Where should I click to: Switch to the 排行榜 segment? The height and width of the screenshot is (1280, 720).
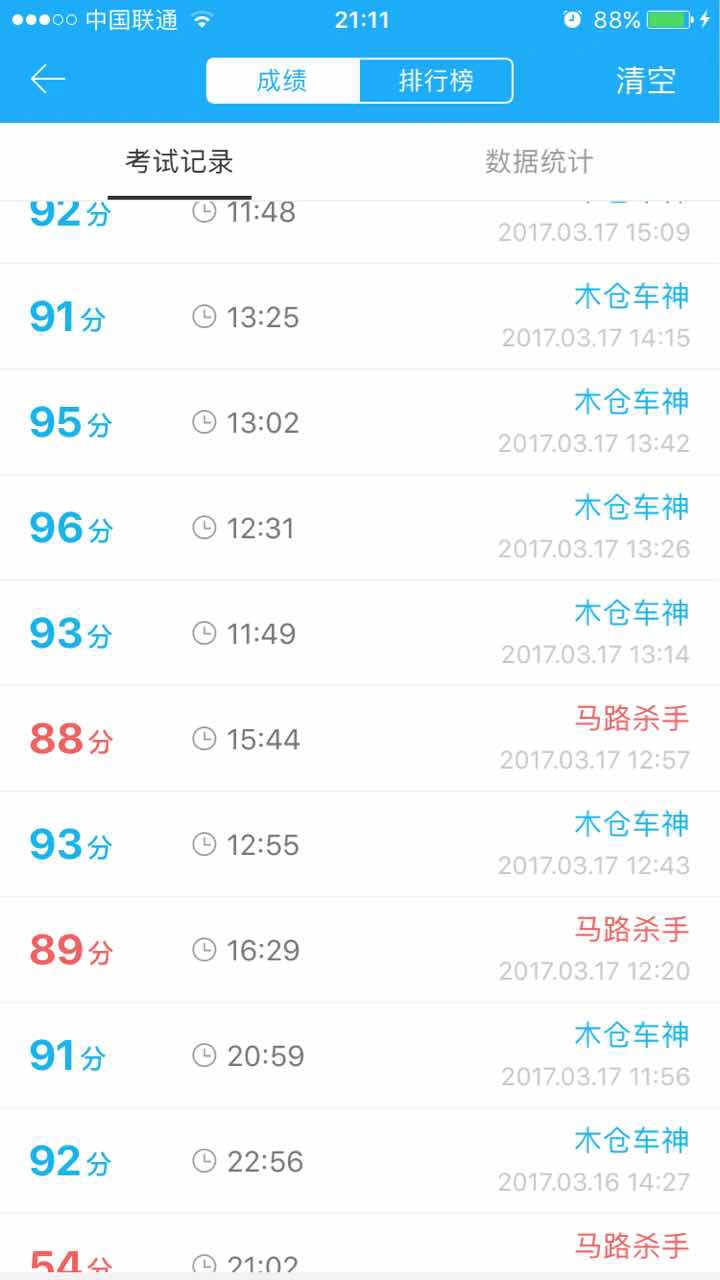click(436, 81)
